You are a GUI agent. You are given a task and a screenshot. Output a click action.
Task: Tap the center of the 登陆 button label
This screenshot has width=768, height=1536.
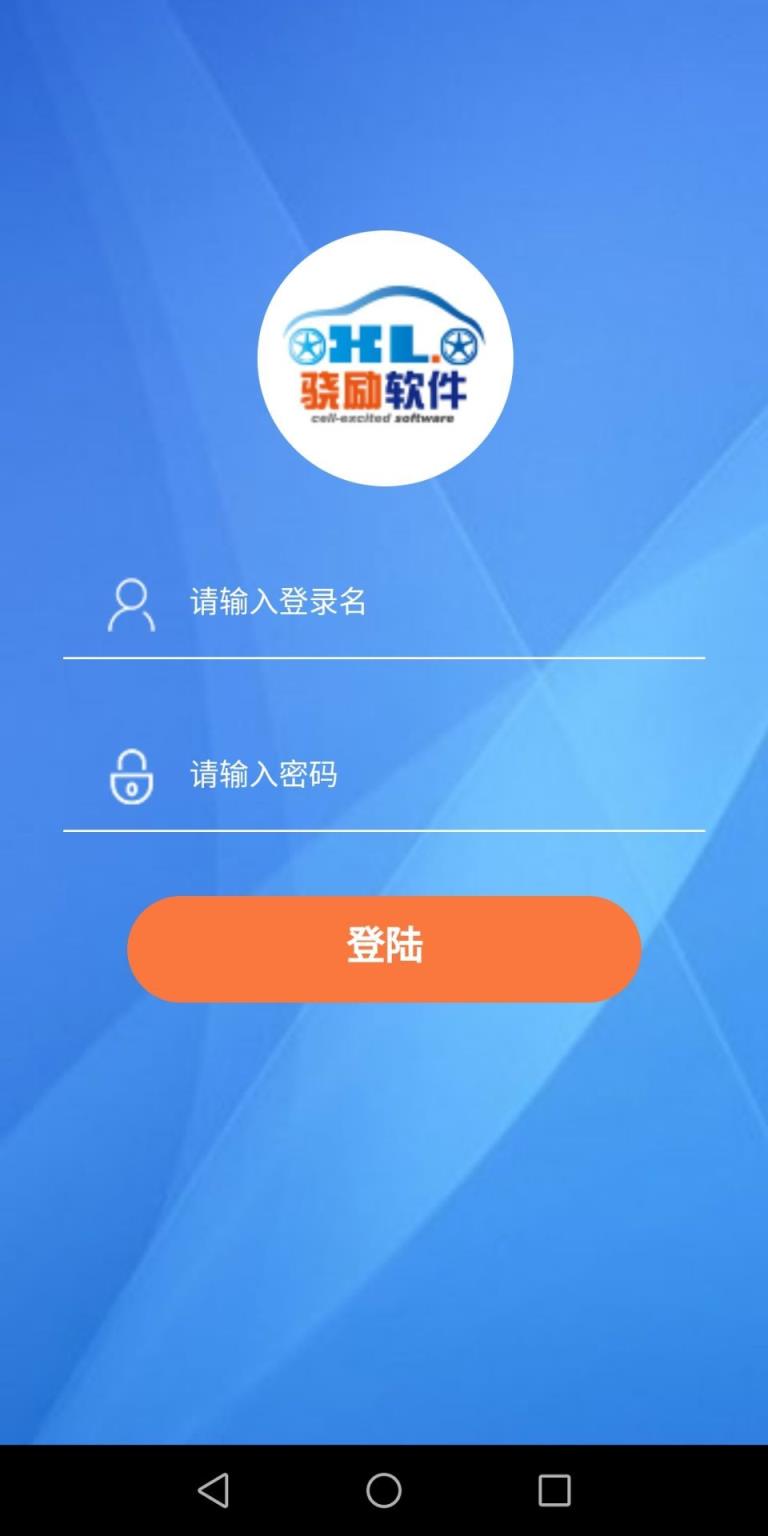coord(384,948)
